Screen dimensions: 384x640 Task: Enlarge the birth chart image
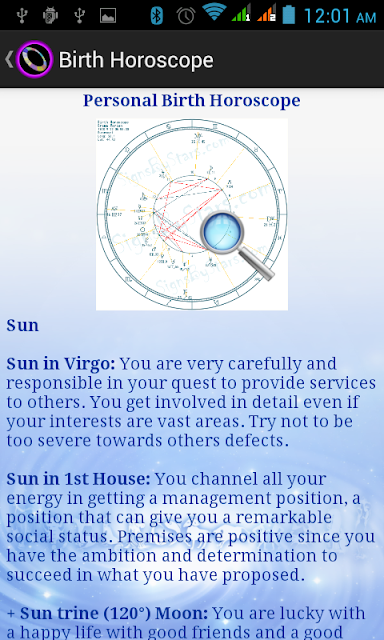pyautogui.click(x=192, y=214)
